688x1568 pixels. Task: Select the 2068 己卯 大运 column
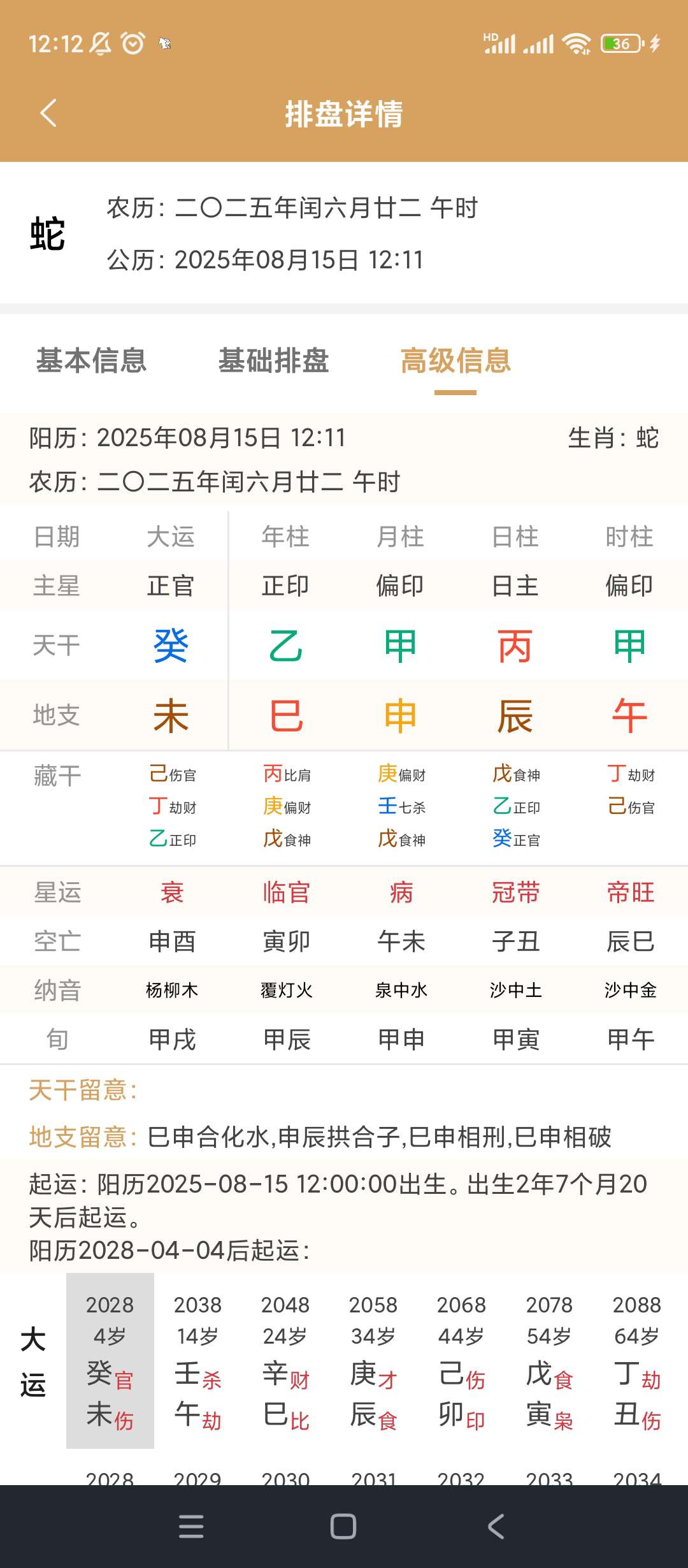(461, 1360)
